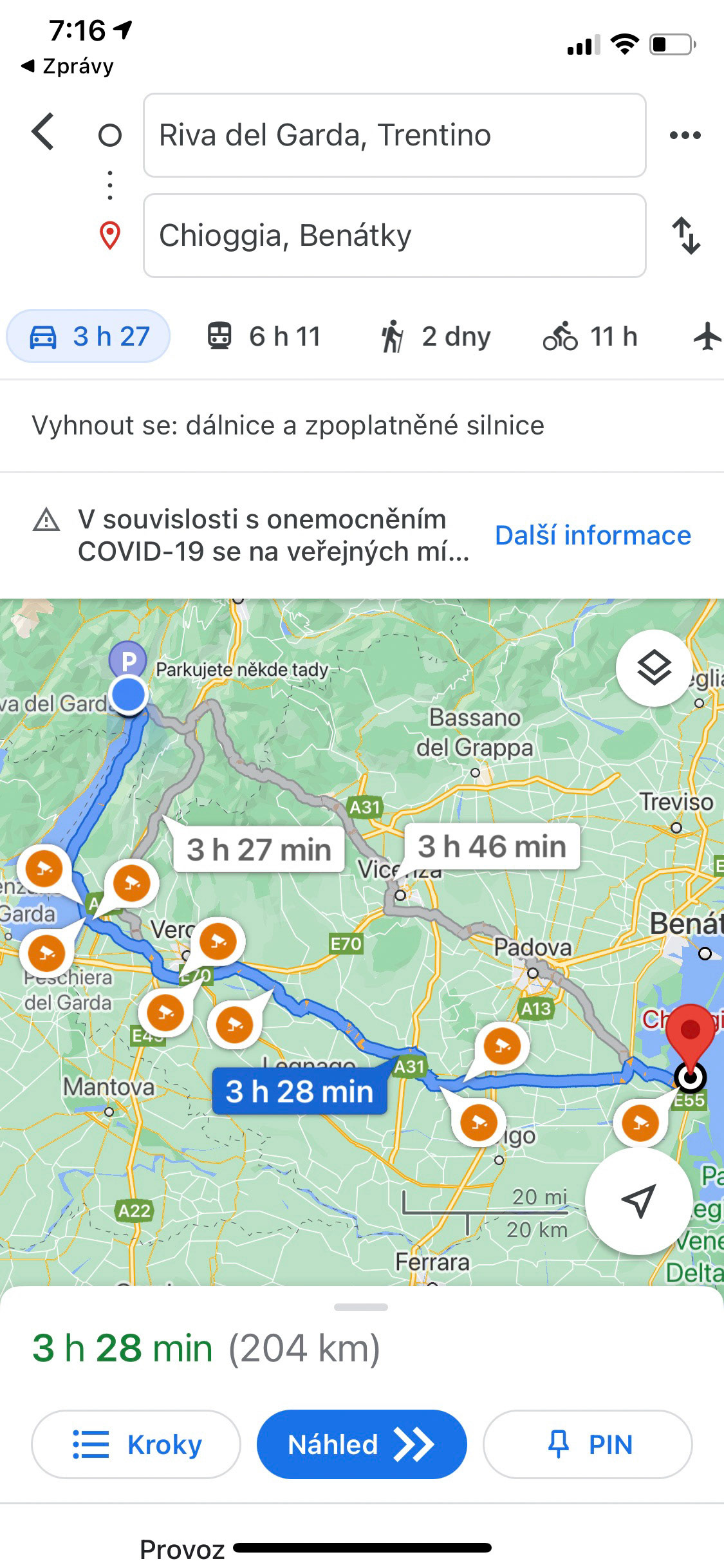Switch to cycling mode 11 h
This screenshot has width=724, height=1568.
tap(590, 337)
